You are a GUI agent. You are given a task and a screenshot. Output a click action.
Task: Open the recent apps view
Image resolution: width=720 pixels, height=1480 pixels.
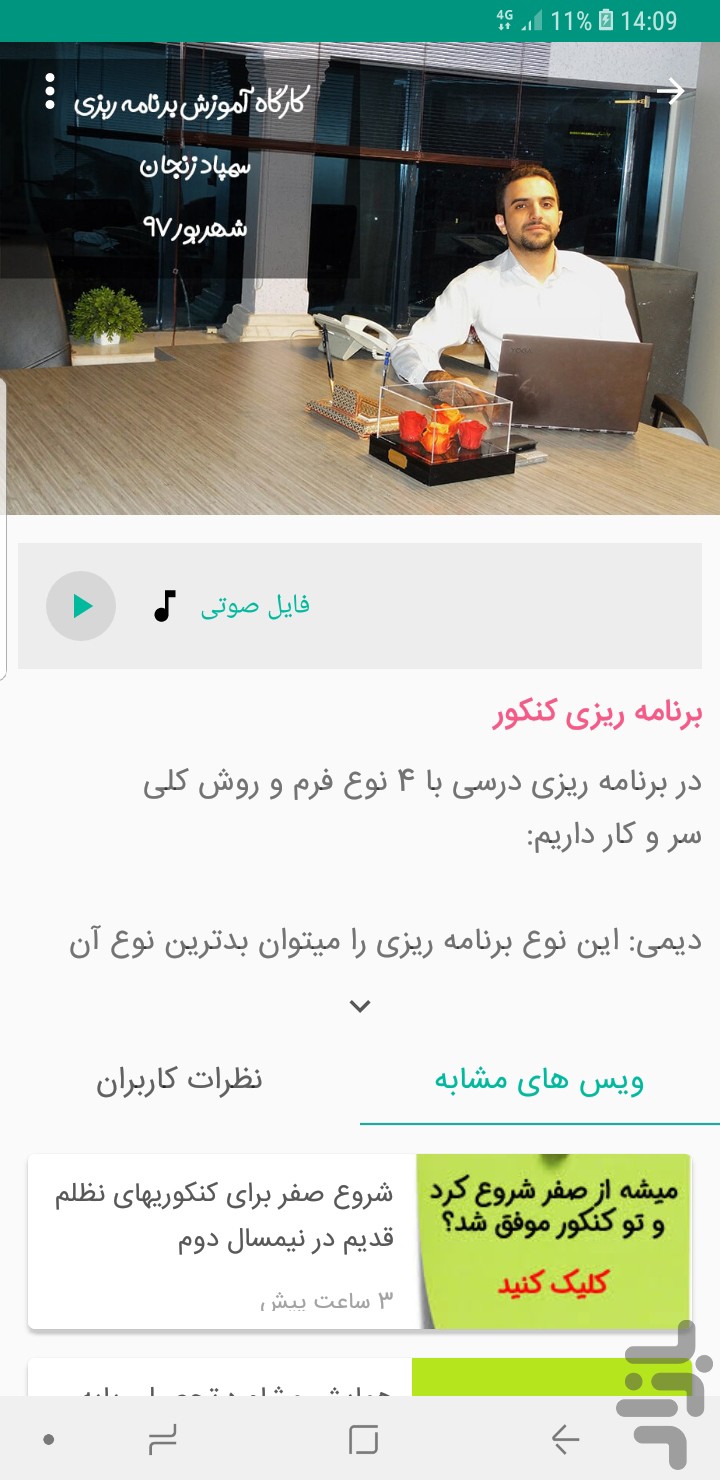coord(162,1439)
